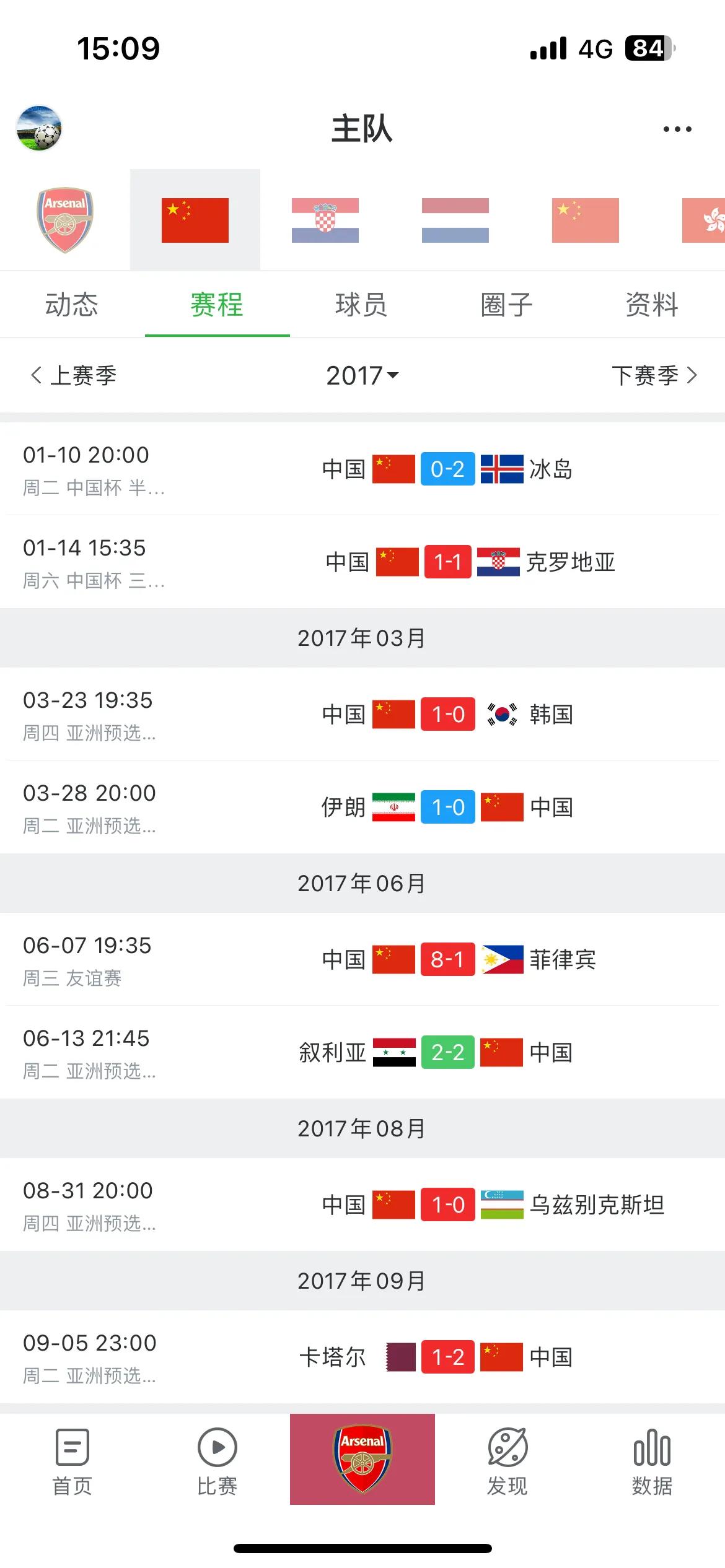725x1568 pixels.
Task: Open the 2017 season year dropdown
Action: tap(362, 376)
